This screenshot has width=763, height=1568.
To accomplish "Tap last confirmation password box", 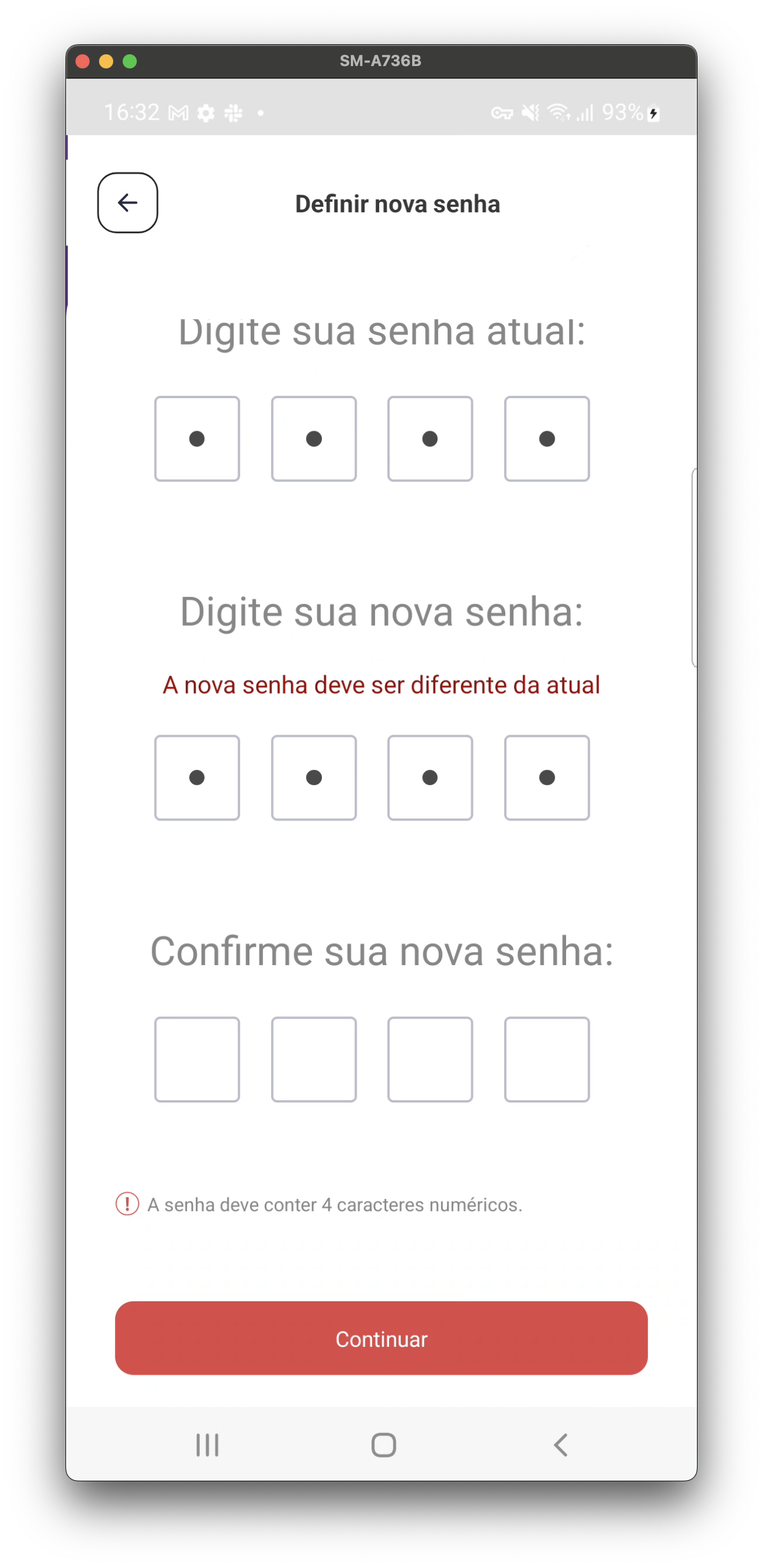I will coord(547,1059).
